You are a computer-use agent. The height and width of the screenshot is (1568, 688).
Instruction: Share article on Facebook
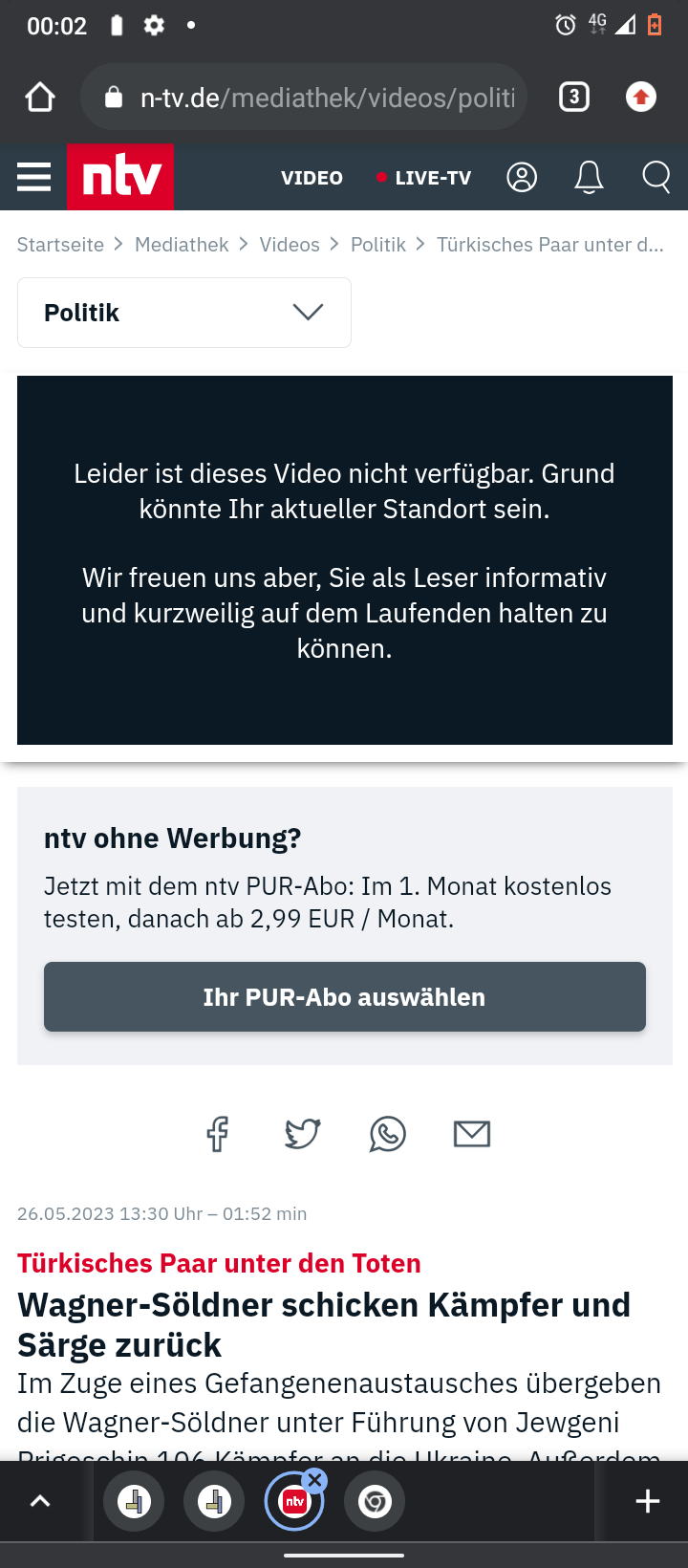point(218,1134)
